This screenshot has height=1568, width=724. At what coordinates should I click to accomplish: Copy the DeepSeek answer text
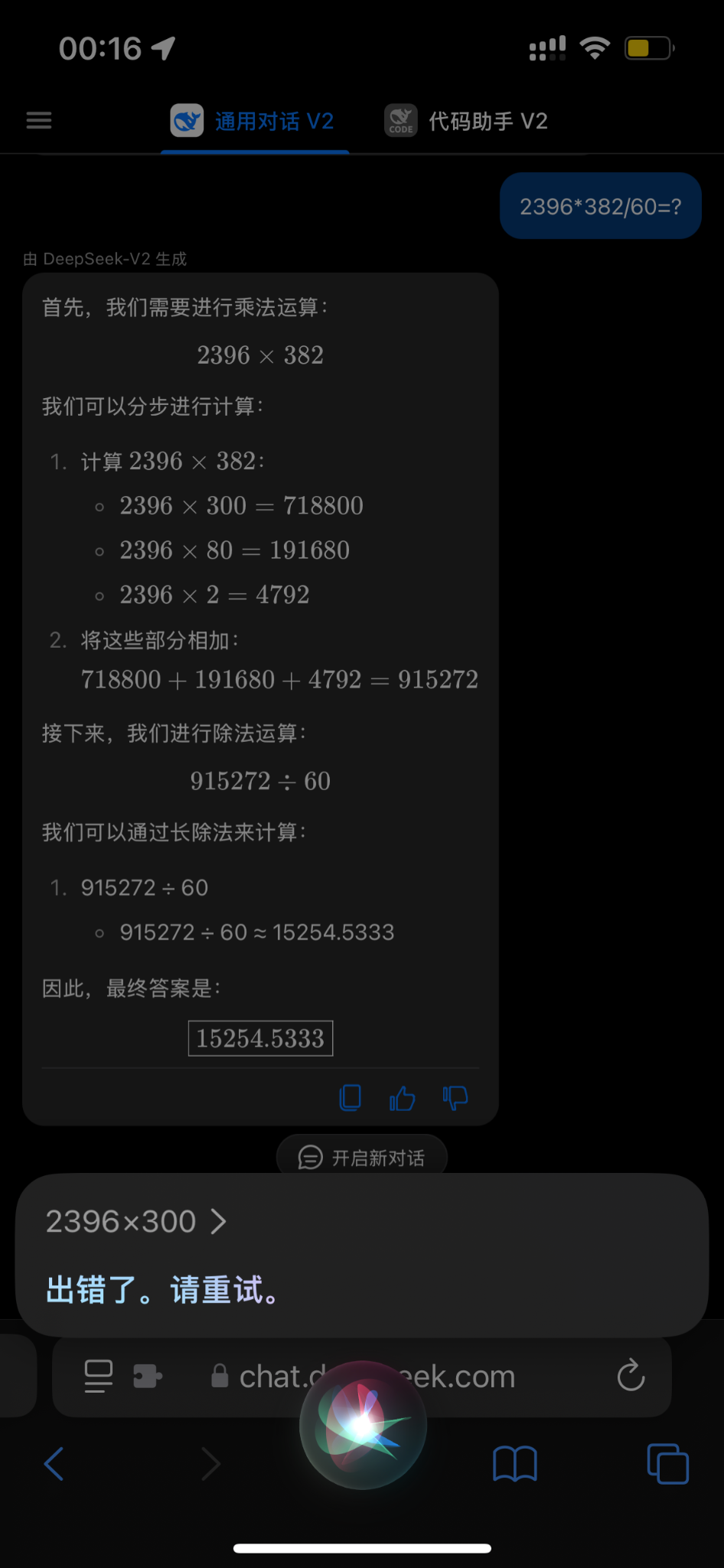point(351,1098)
